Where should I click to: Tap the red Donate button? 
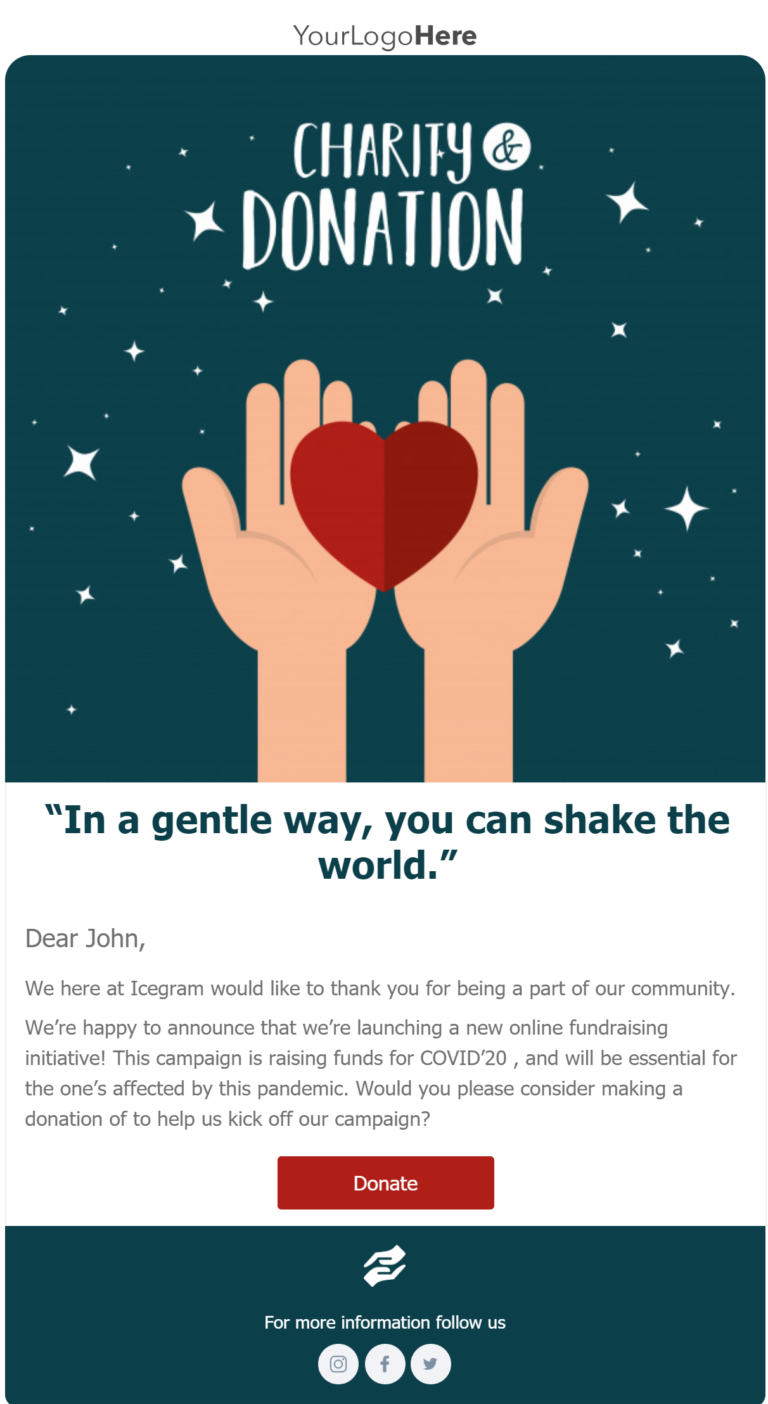click(x=385, y=1183)
